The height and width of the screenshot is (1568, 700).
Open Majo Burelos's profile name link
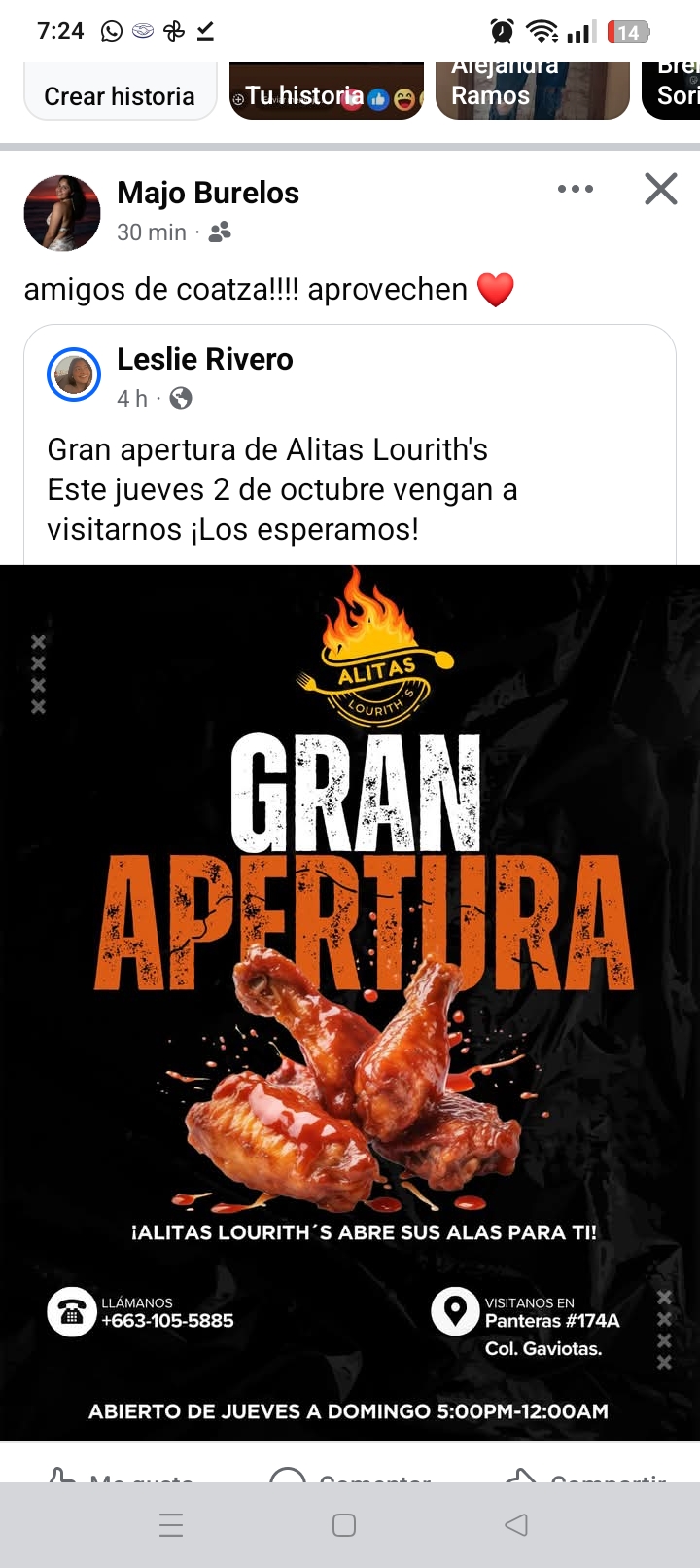208,193
